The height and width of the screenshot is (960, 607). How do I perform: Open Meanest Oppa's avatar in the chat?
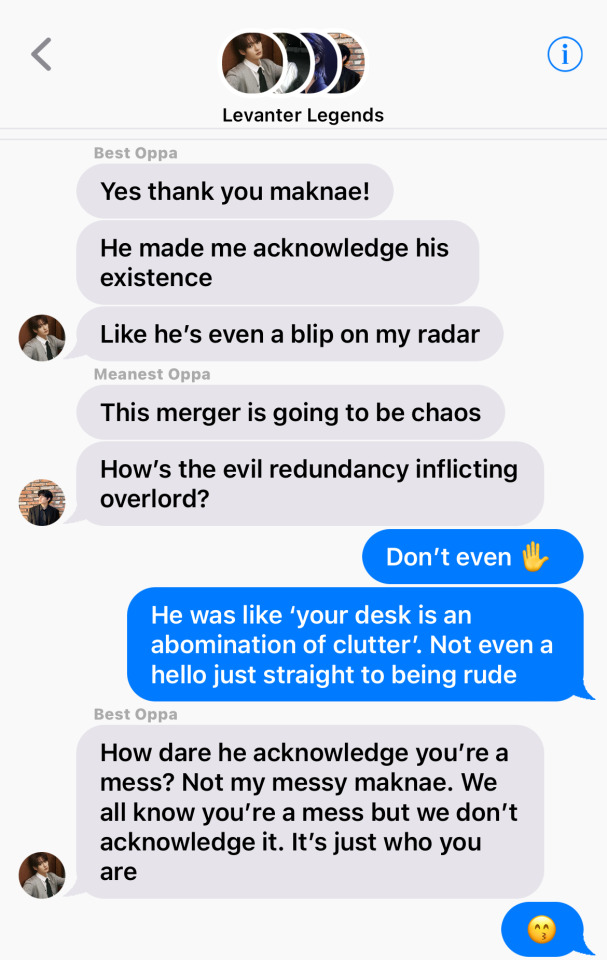click(x=42, y=502)
